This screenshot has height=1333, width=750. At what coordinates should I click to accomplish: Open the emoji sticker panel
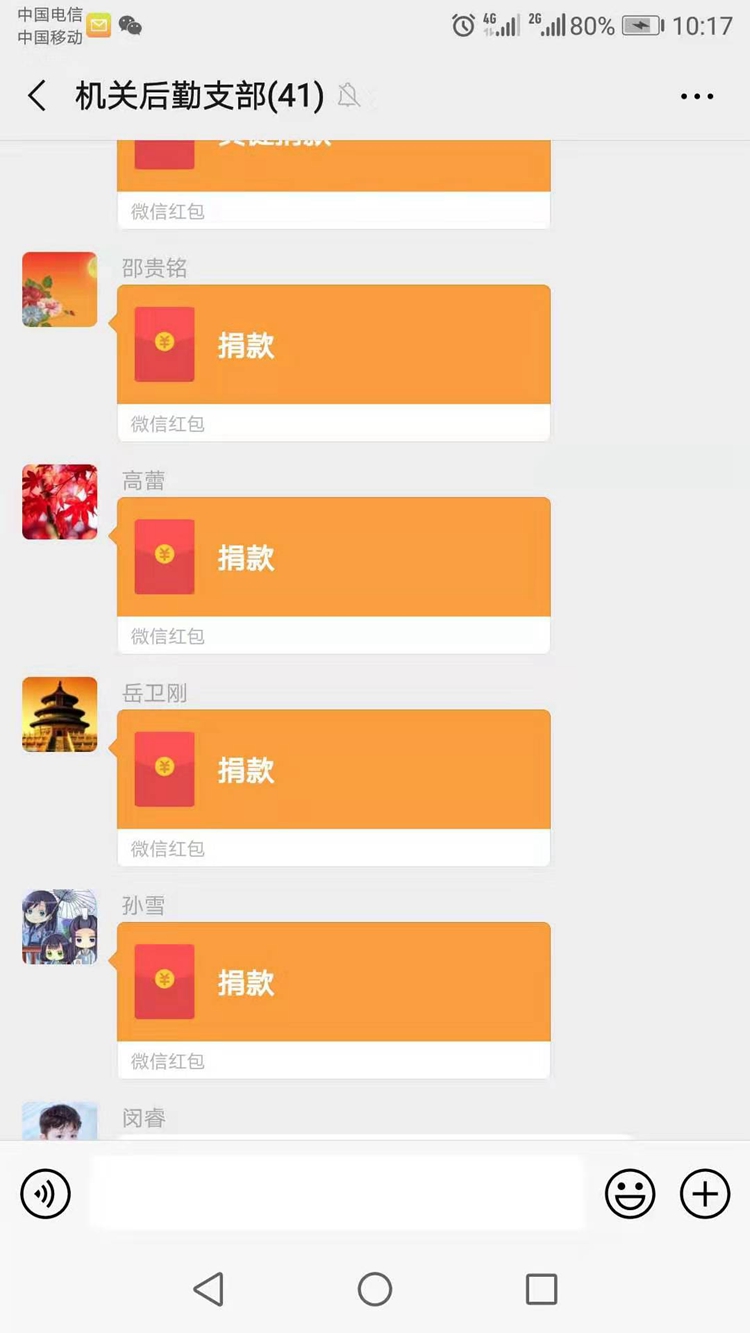pos(630,1194)
